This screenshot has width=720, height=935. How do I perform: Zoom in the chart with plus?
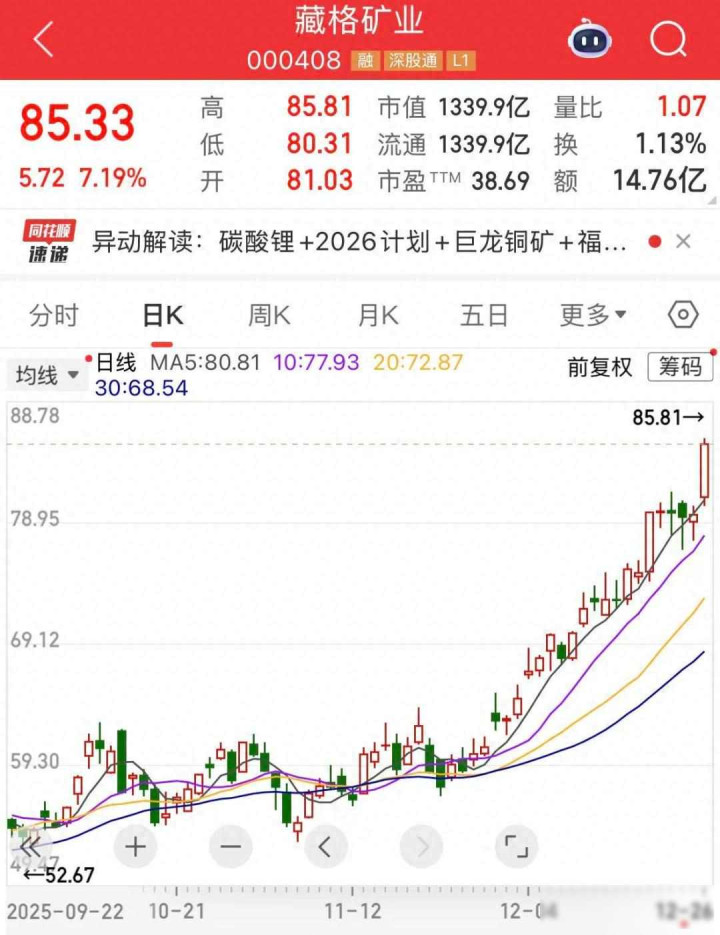(135, 847)
